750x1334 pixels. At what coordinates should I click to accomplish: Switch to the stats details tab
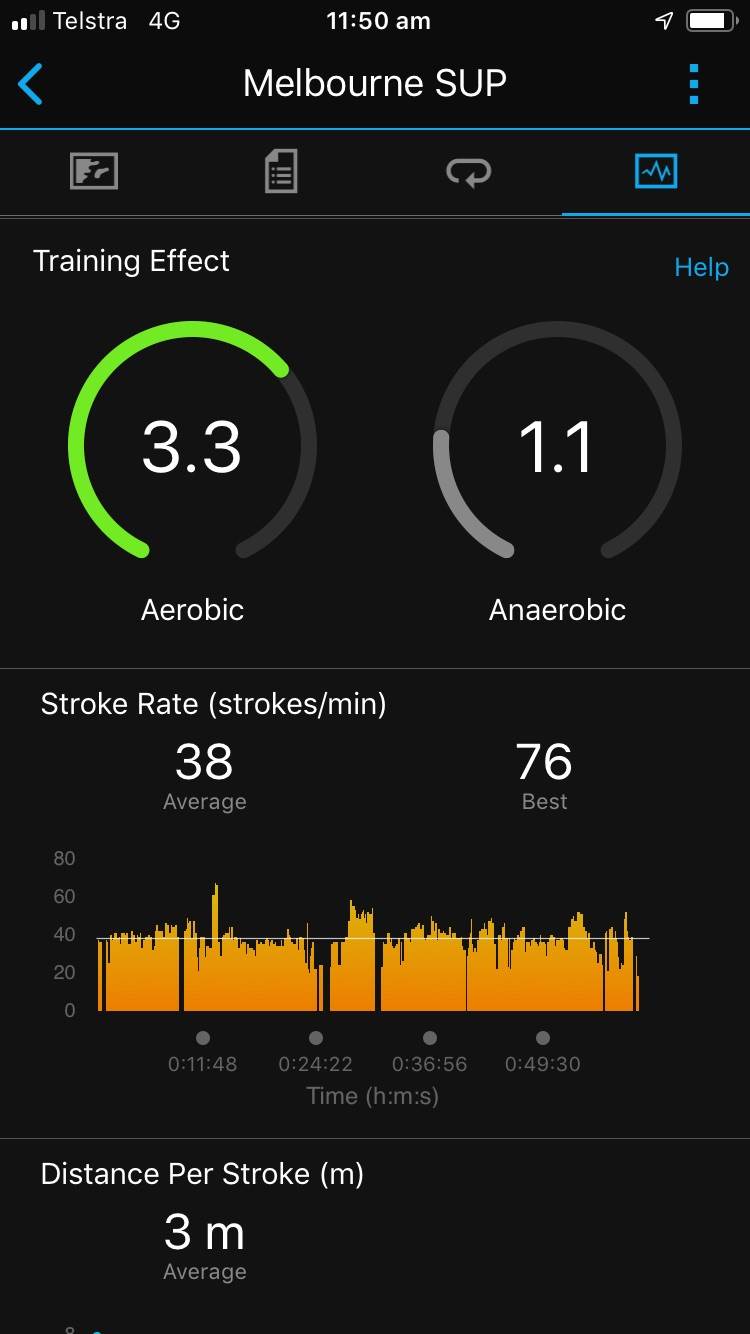[x=281, y=172]
